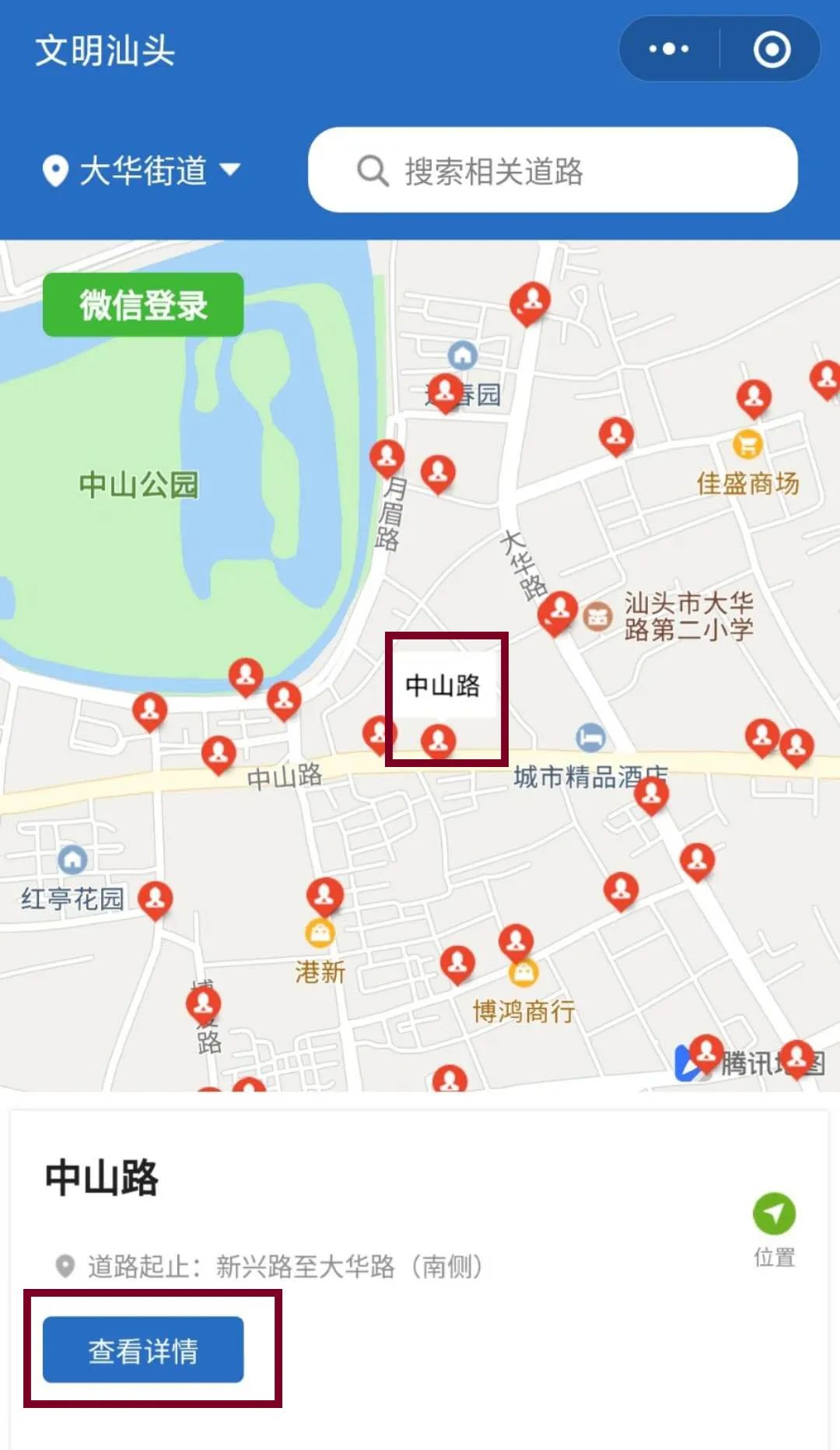This screenshot has width=840, height=1450.
Task: Tap the green 位置 location icon
Action: pyautogui.click(x=774, y=1214)
